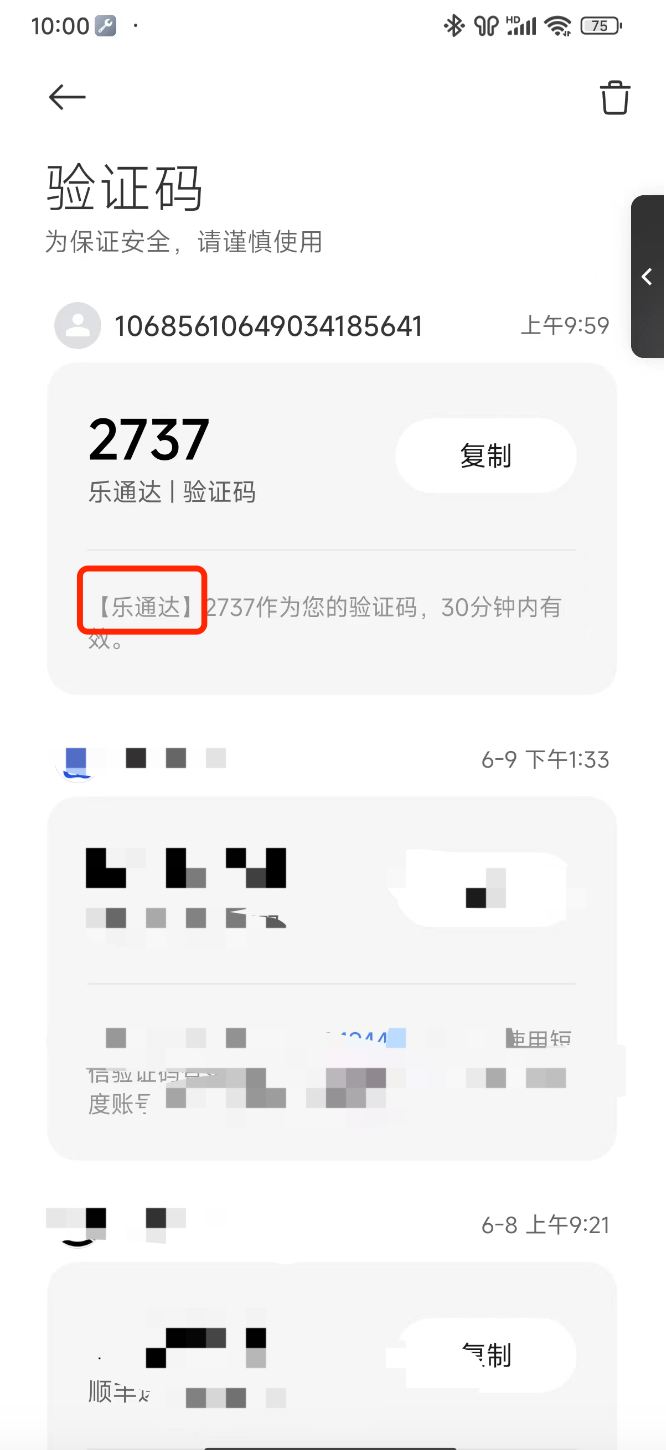The width and height of the screenshot is (666, 1450).
Task: Expand the side panel arrow handle
Action: [648, 277]
